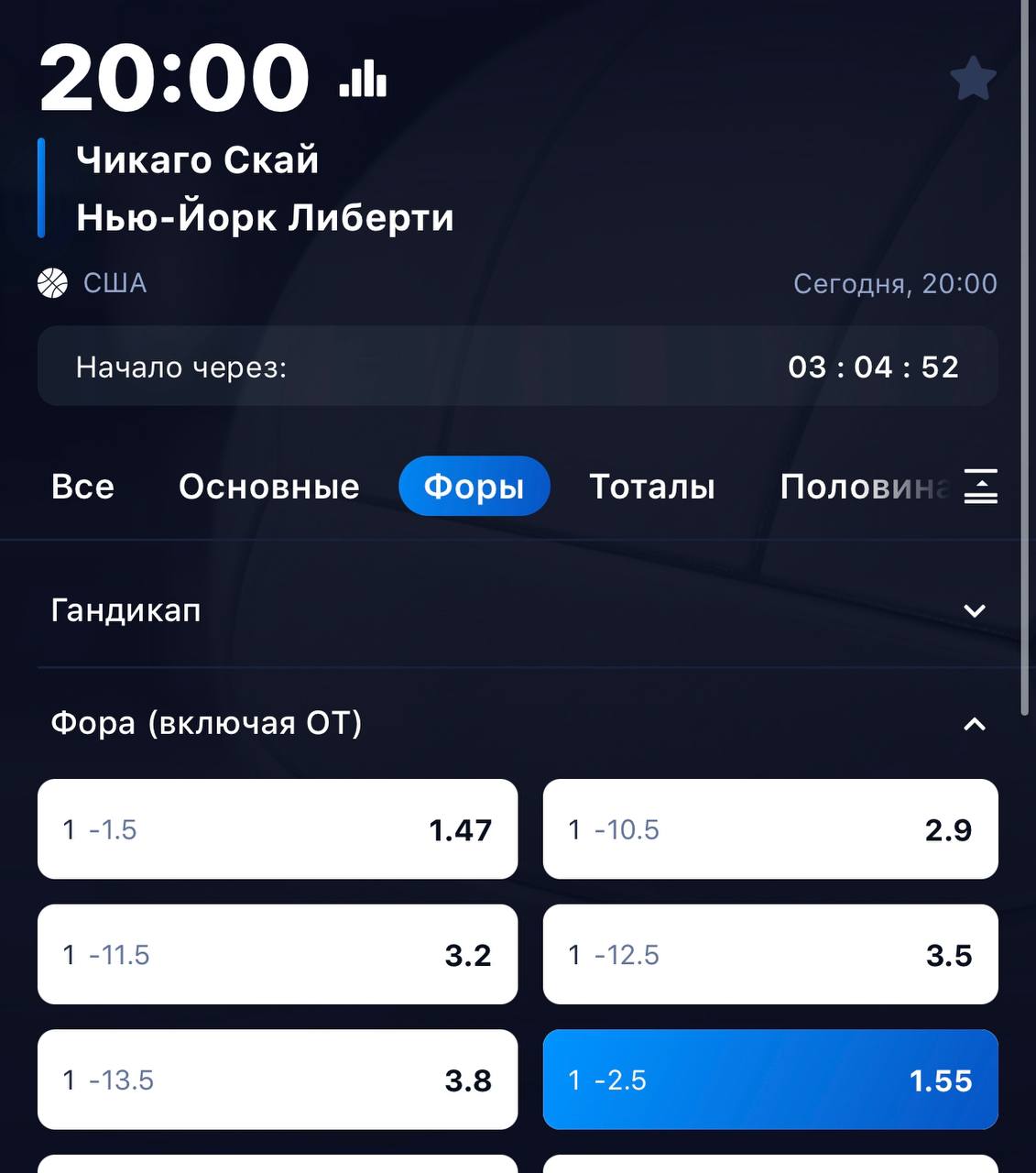Switch to the Все tab
This screenshot has width=1036, height=1173.
[82, 486]
